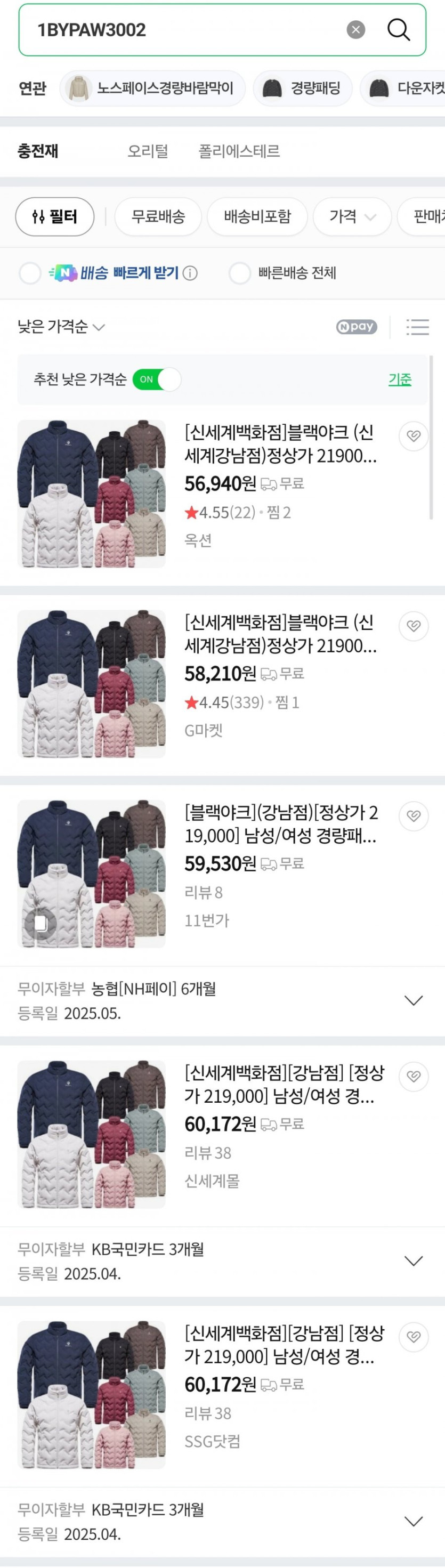Open the 필터 options
This screenshot has height=1568, width=445.
pyautogui.click(x=55, y=217)
